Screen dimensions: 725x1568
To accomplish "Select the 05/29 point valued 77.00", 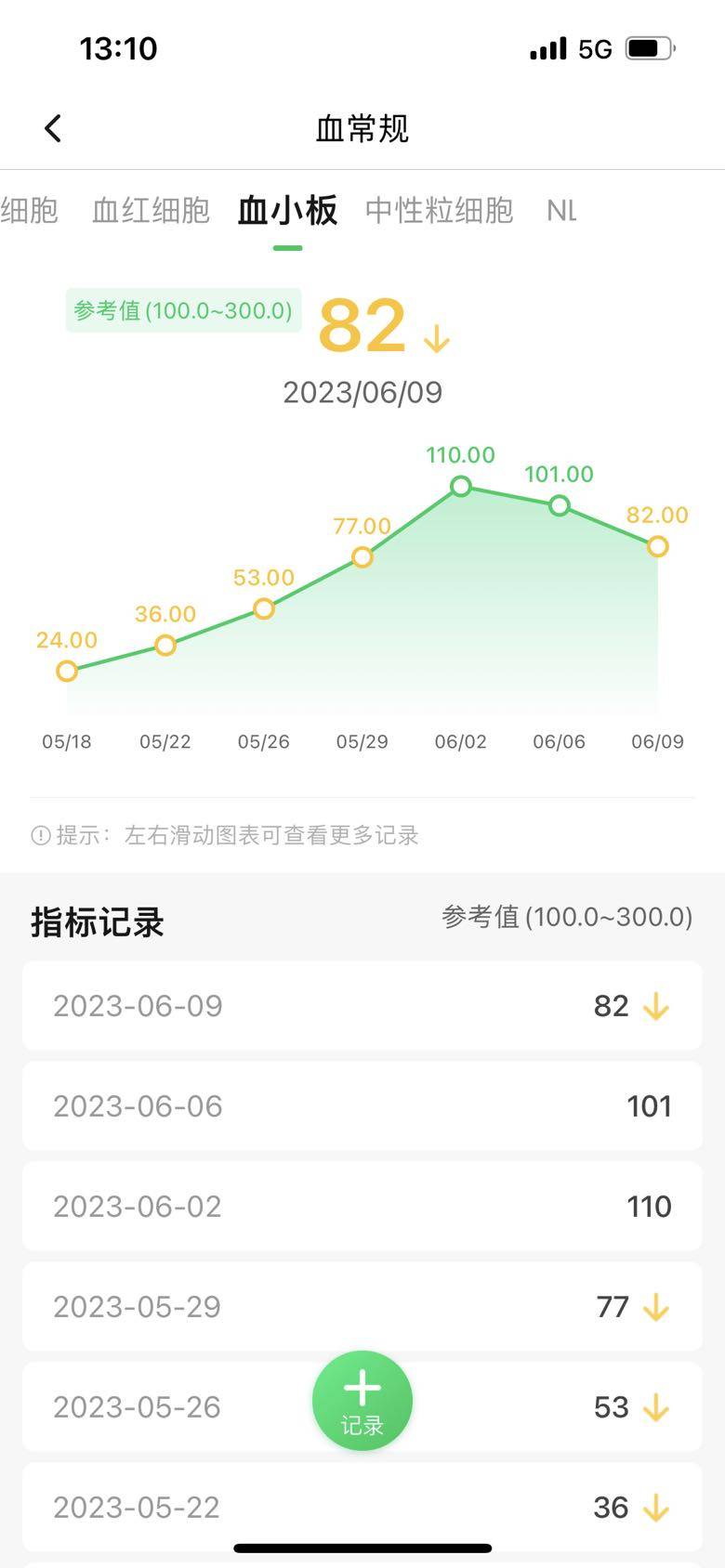I will pyautogui.click(x=362, y=557).
